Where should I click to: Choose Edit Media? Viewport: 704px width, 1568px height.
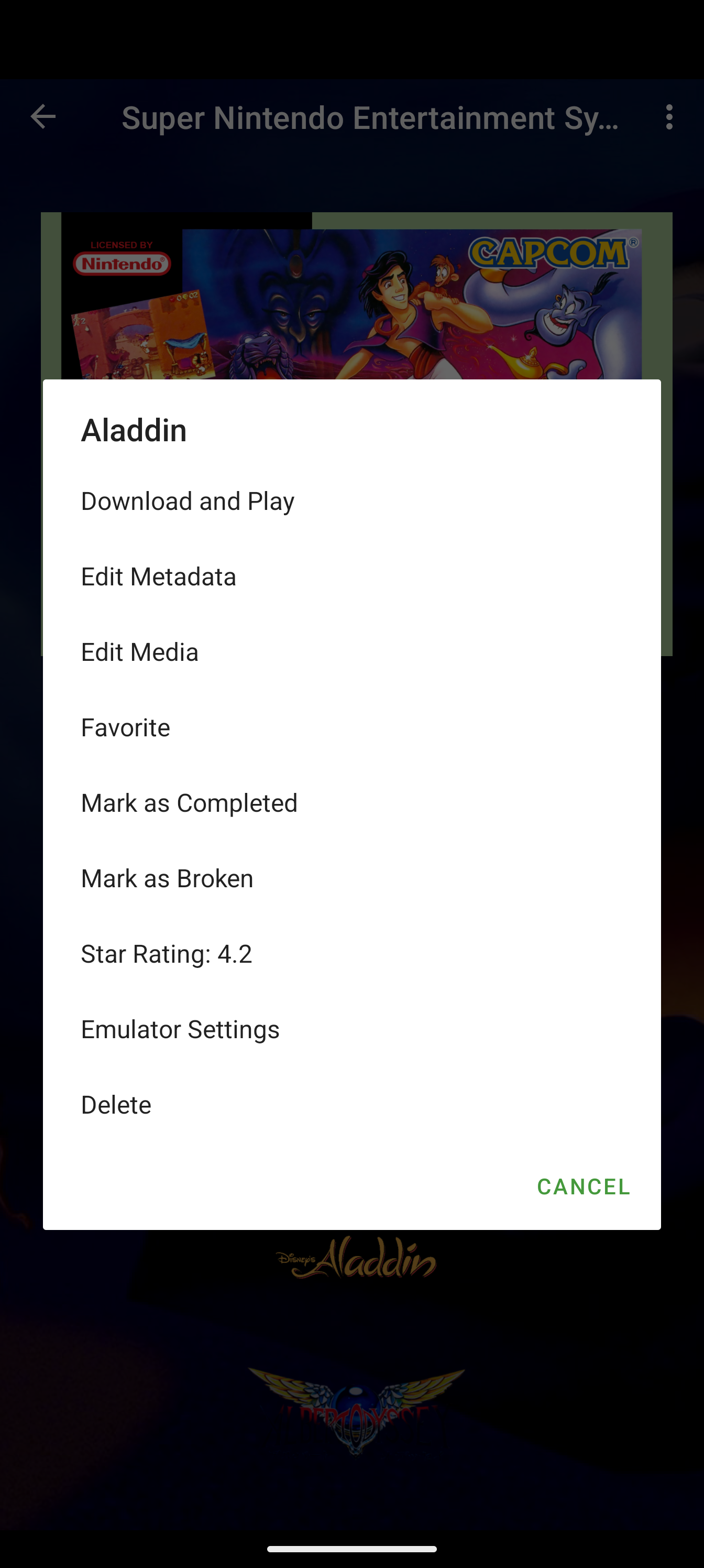coord(351,652)
